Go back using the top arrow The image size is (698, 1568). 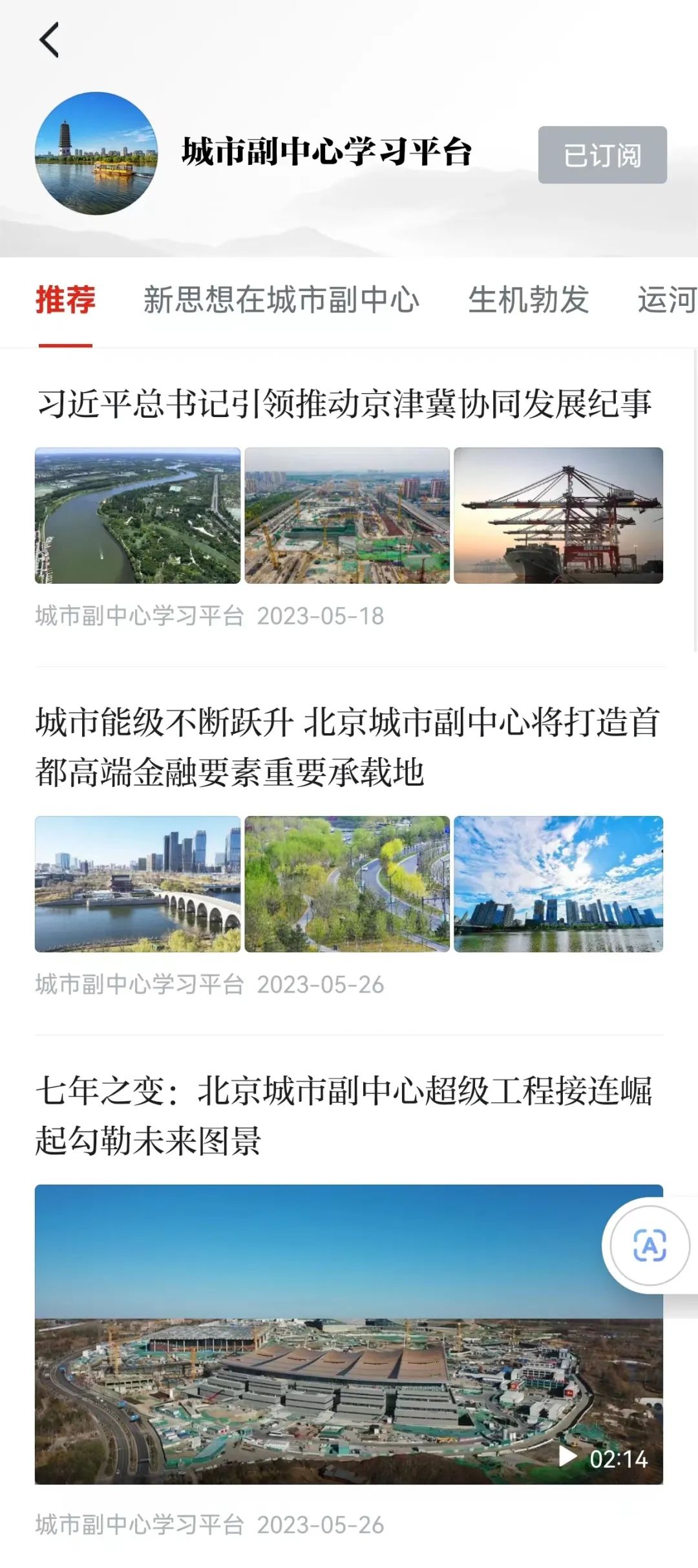point(49,40)
